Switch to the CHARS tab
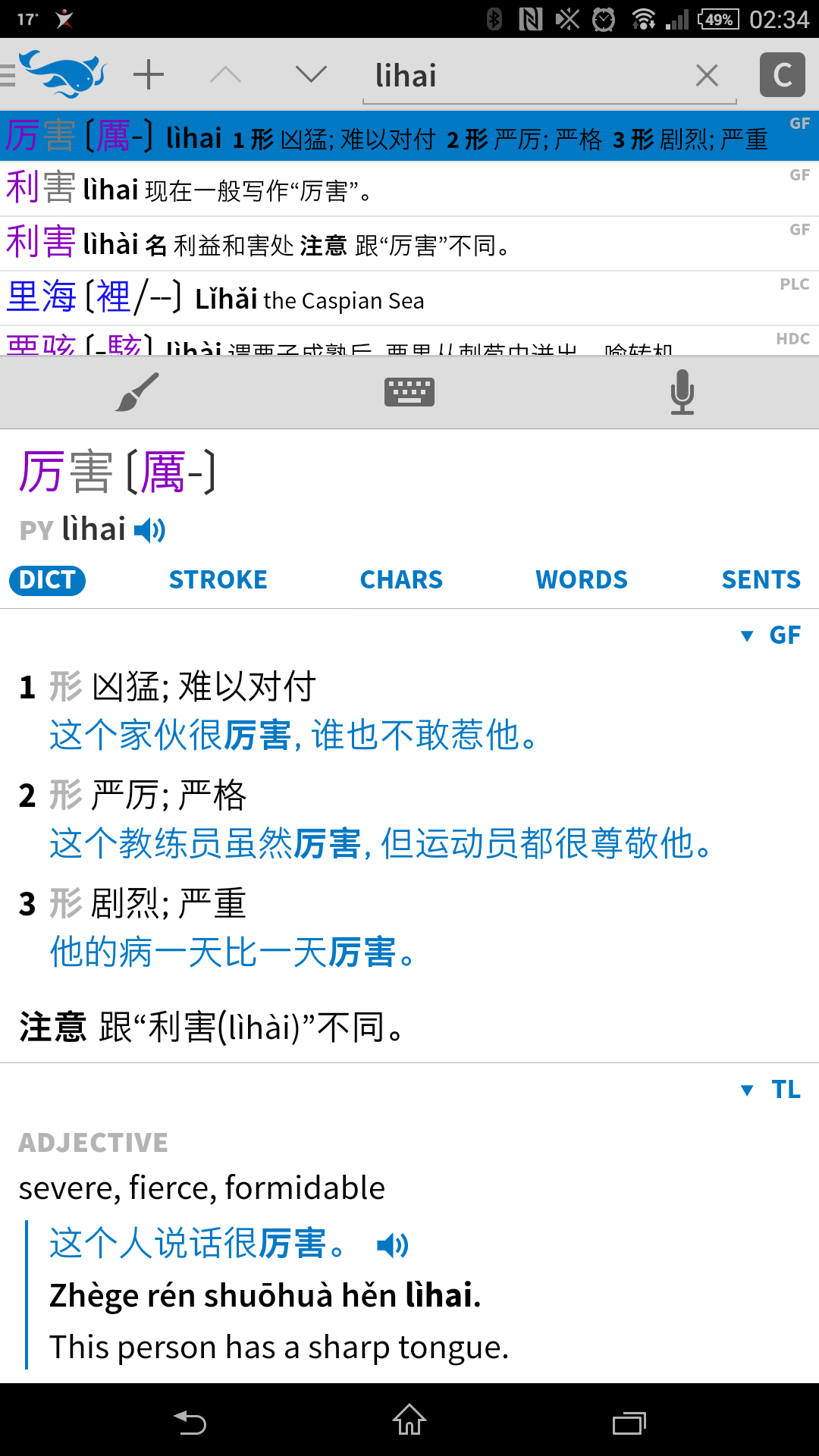Viewport: 819px width, 1456px height. [x=401, y=580]
